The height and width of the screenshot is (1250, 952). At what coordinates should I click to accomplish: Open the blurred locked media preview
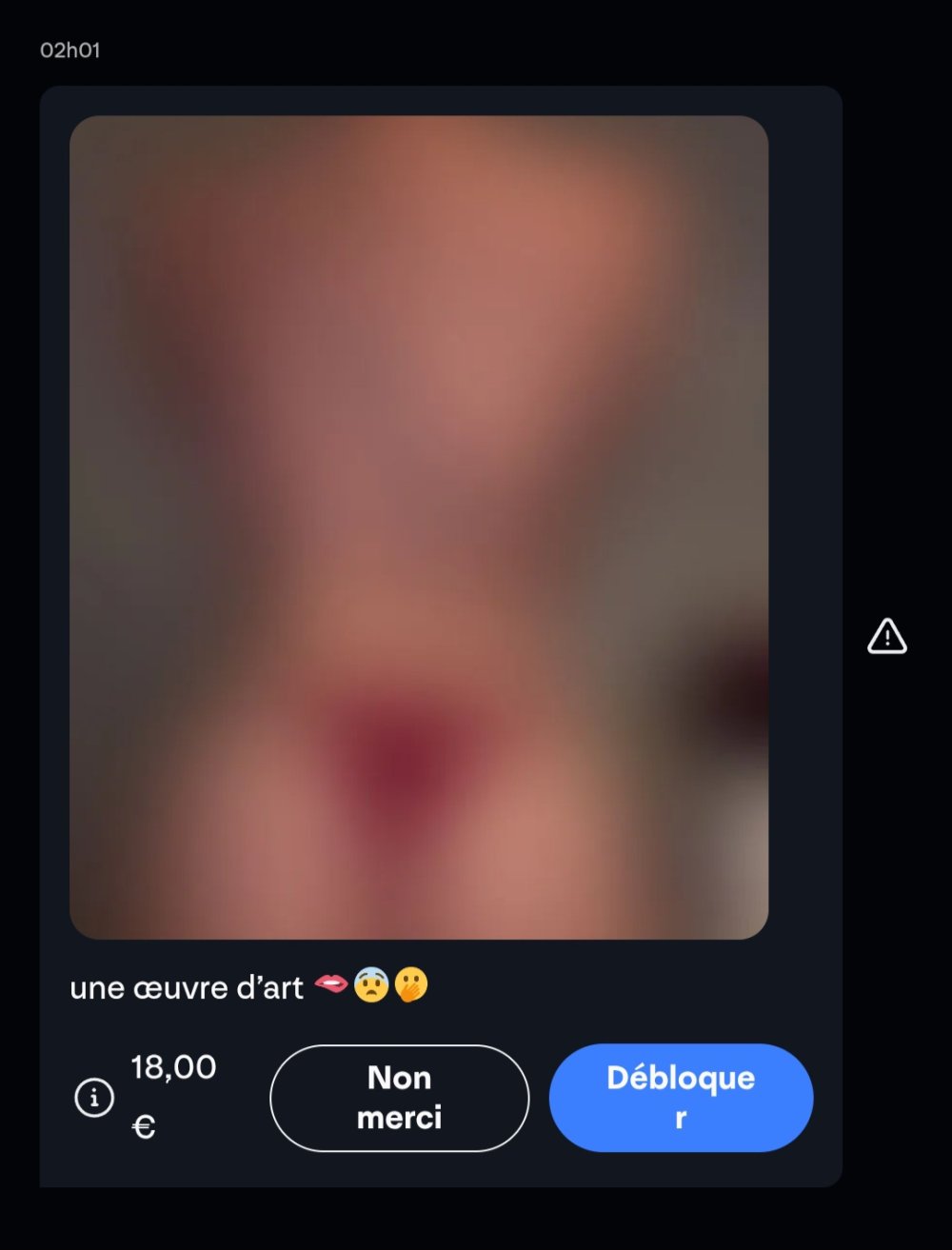click(419, 527)
